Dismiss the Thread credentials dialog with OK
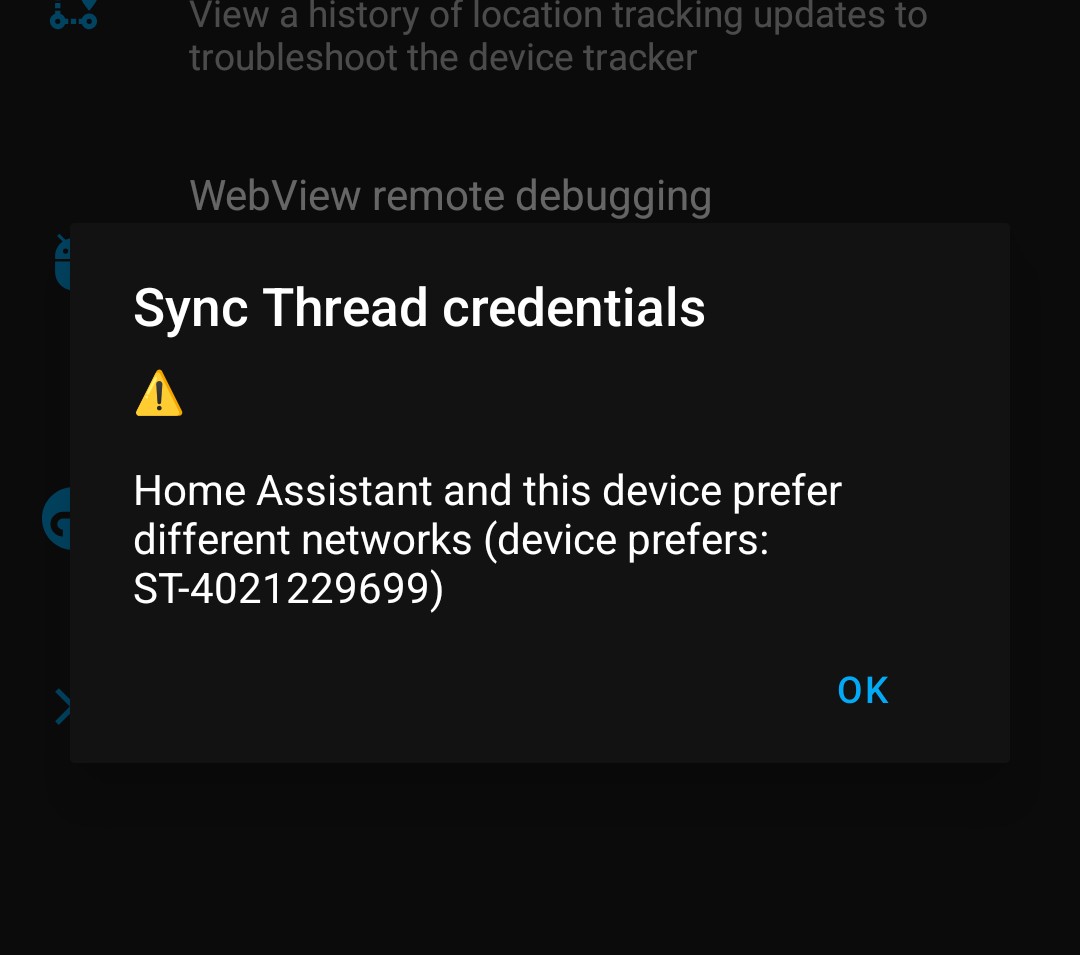 pos(862,690)
